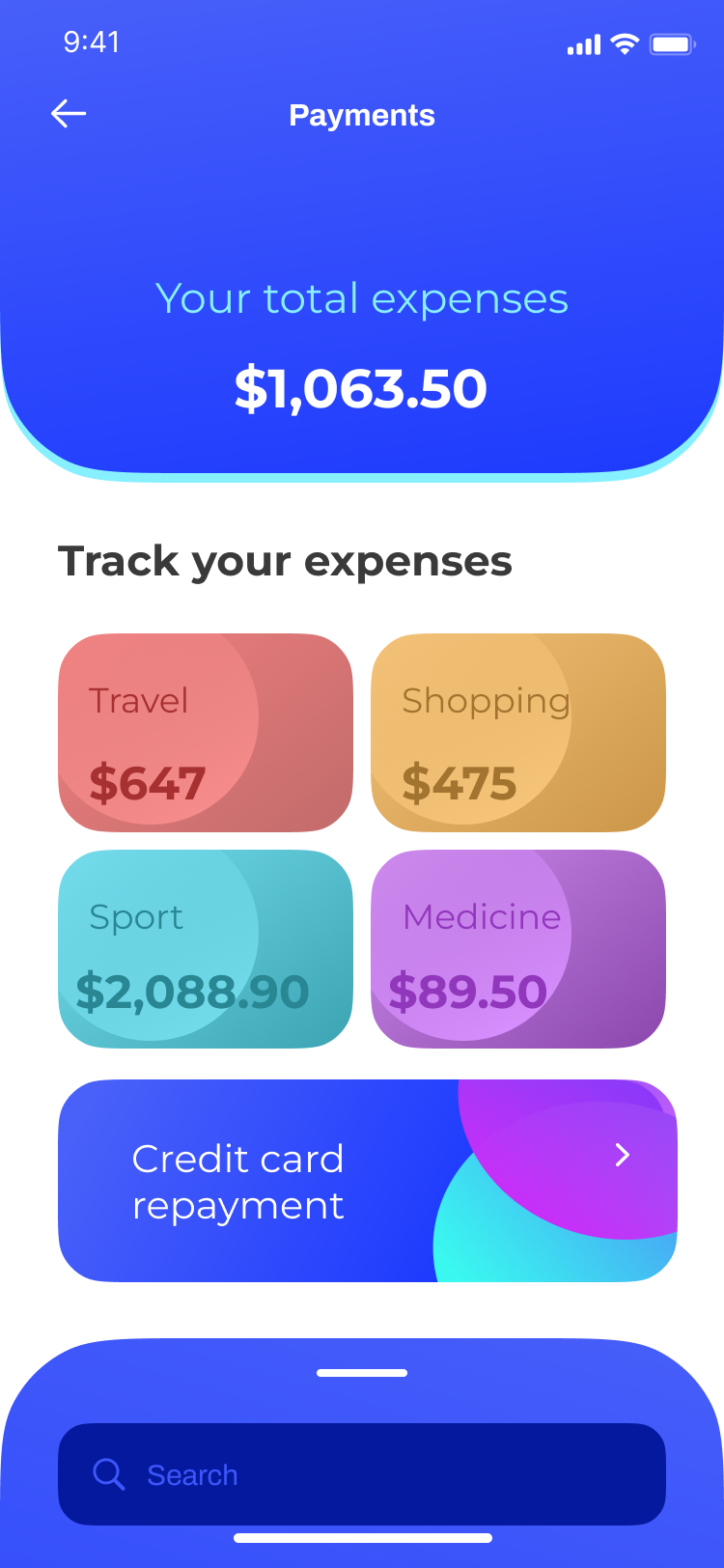Tap the bottom sheet handle

point(362,1372)
